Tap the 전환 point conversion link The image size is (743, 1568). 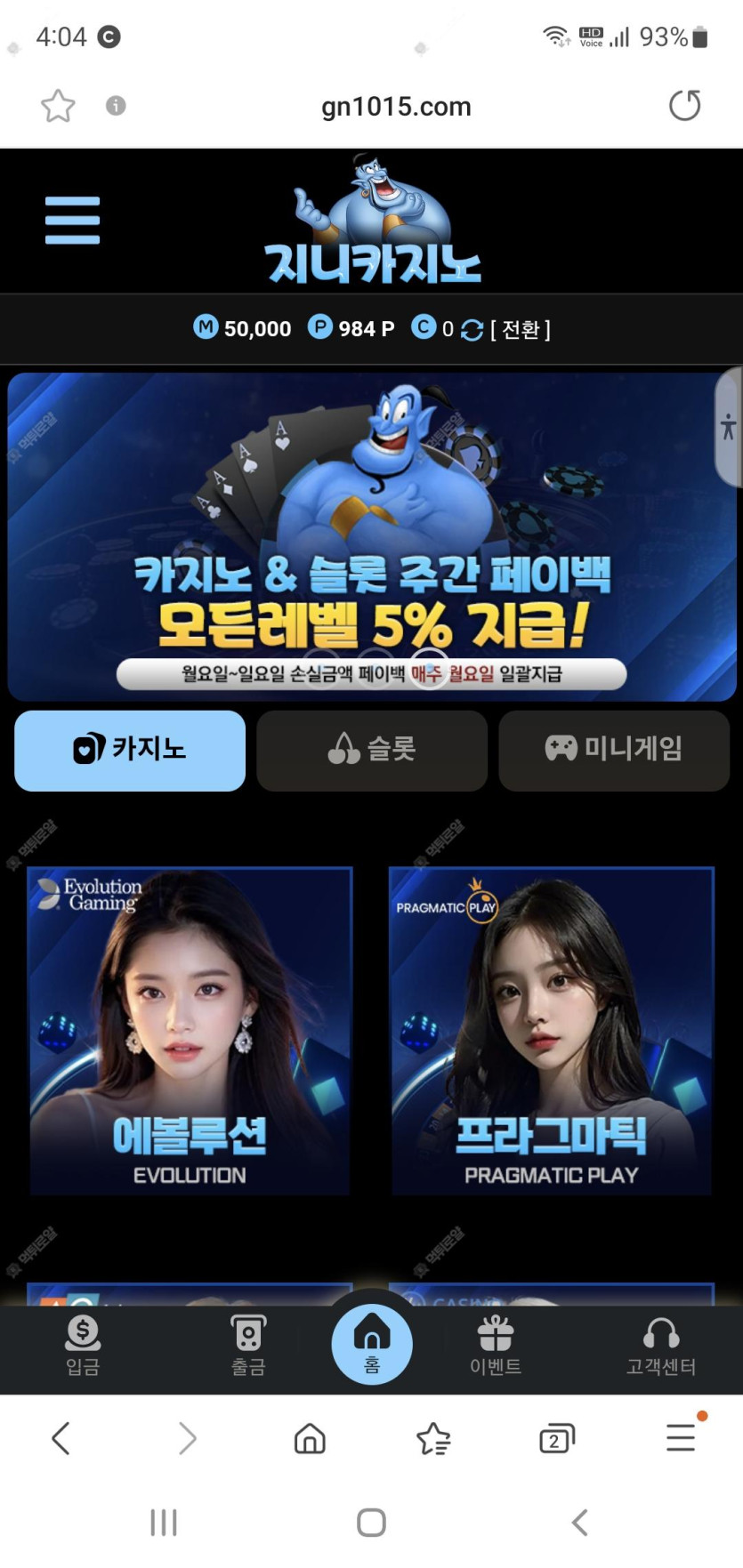pyautogui.click(x=520, y=330)
